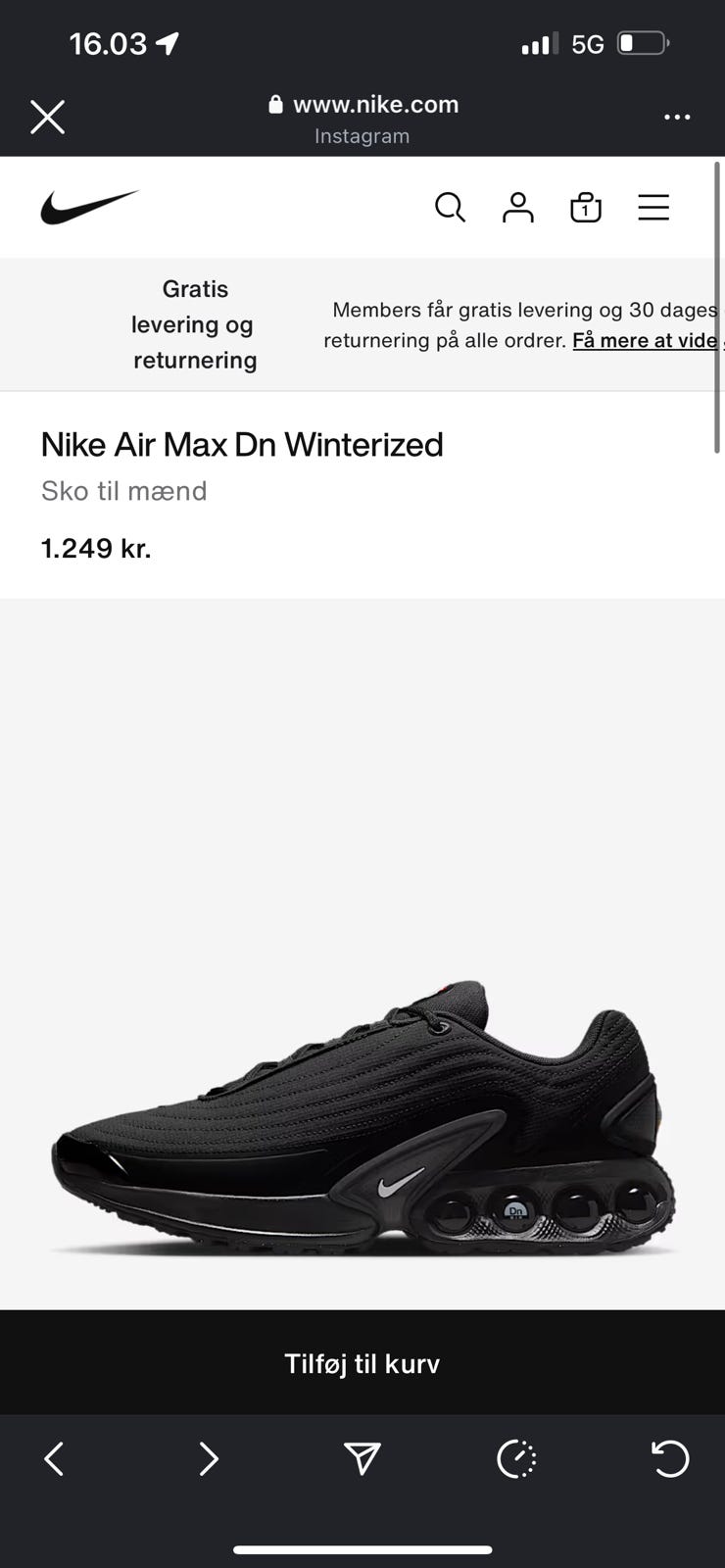Go to the Nike homepage logo
This screenshot has width=725, height=1568.
[89, 207]
